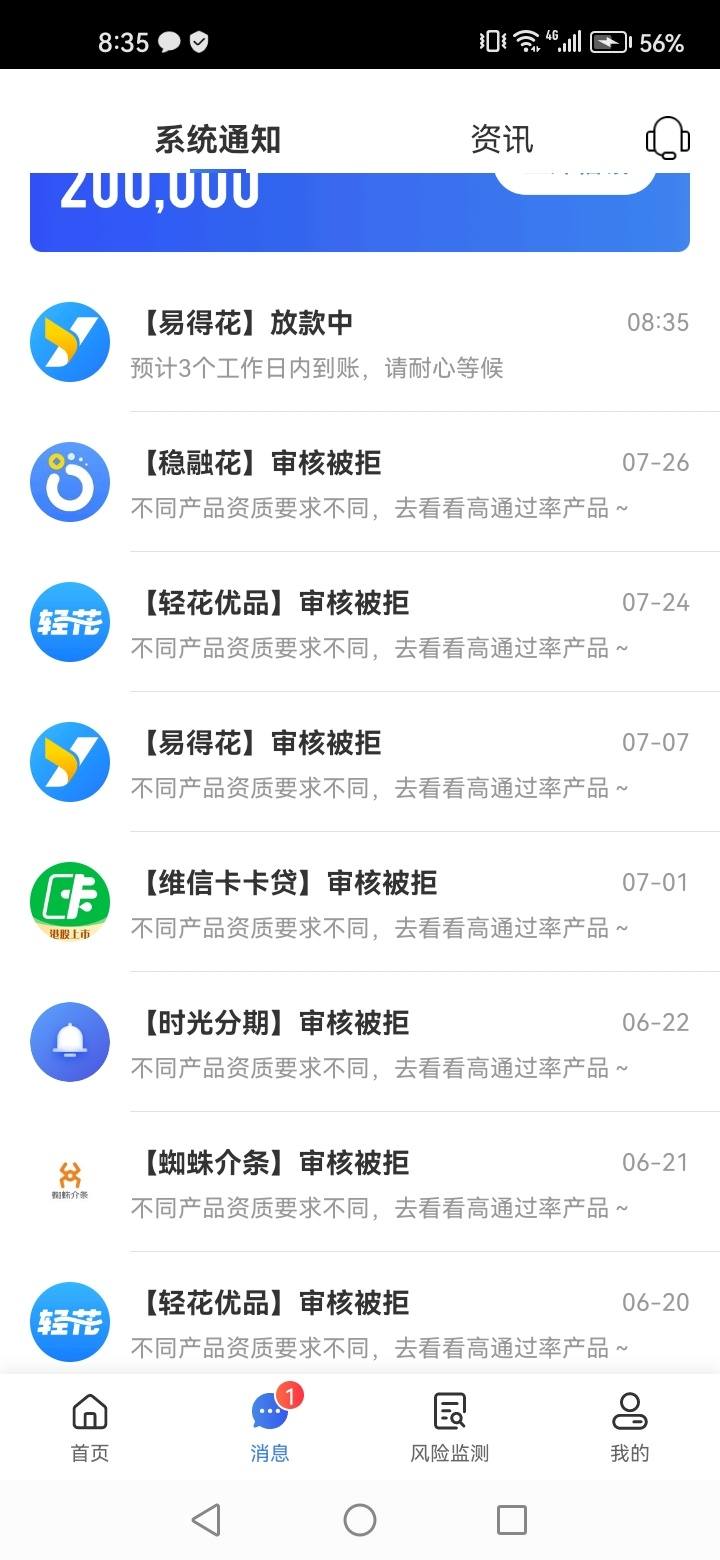720x1560 pixels.
Task: Open the 风险监测 tab
Action: [450, 1427]
